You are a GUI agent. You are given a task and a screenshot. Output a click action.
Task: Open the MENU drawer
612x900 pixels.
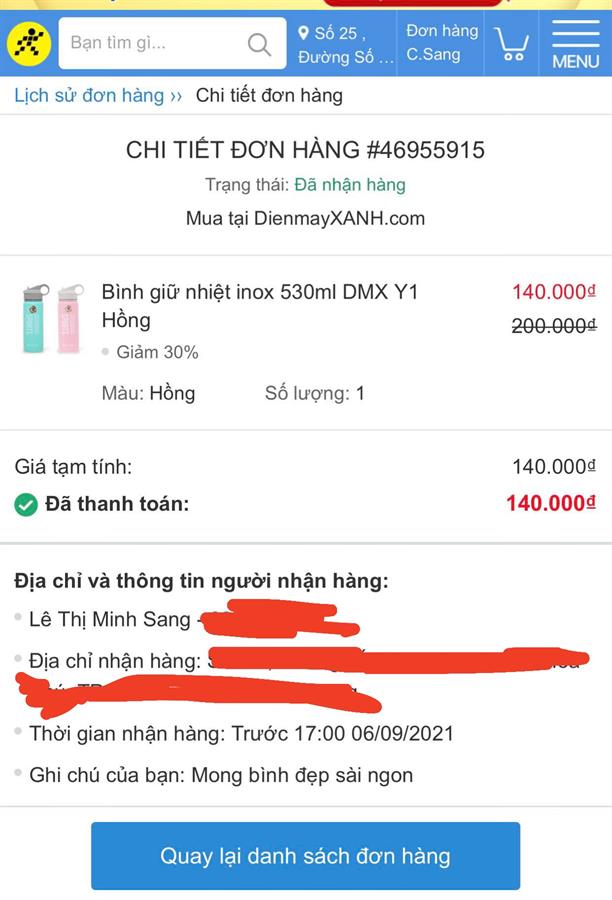tap(575, 44)
